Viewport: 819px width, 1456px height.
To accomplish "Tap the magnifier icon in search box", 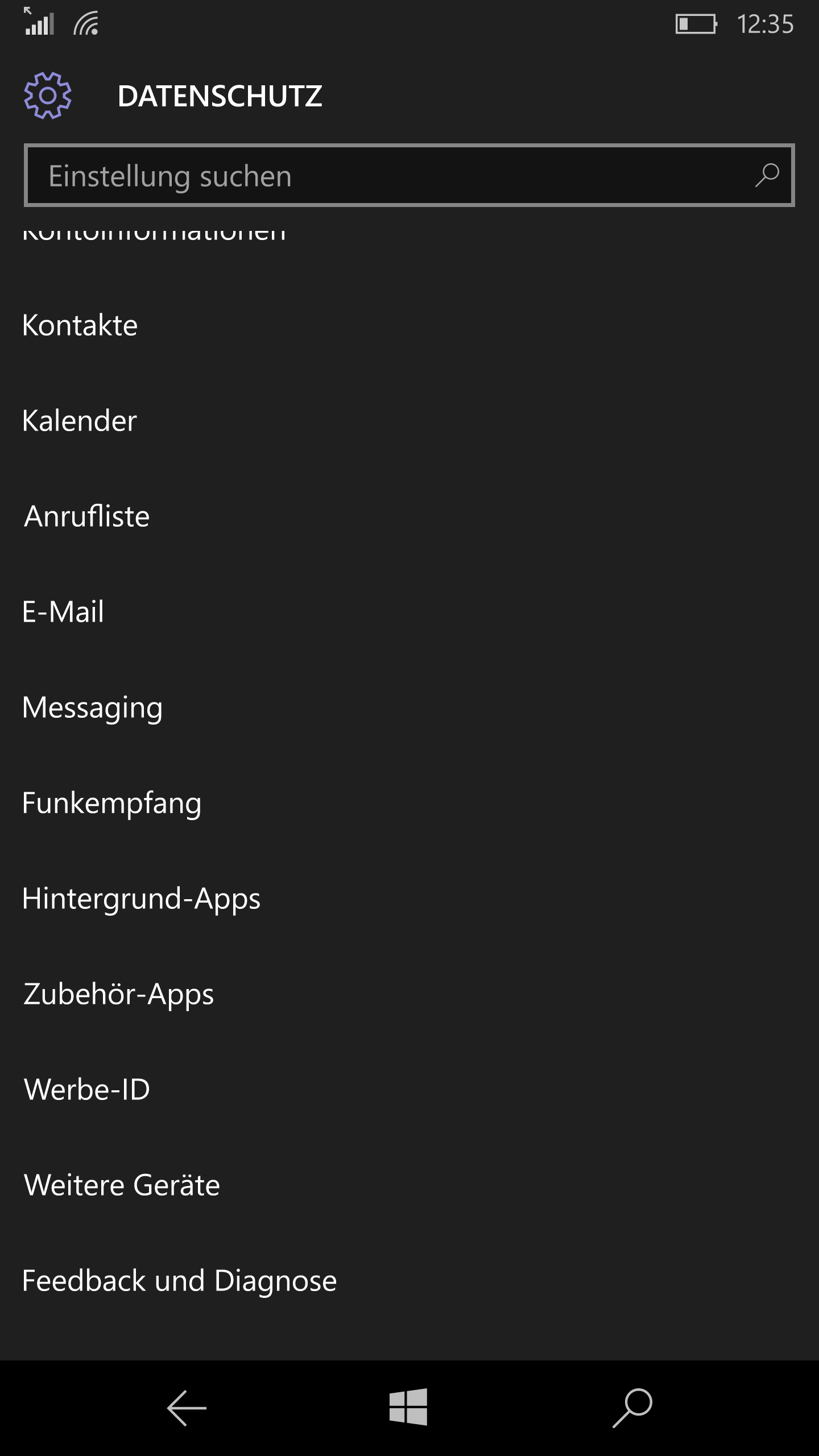I will (x=767, y=176).
